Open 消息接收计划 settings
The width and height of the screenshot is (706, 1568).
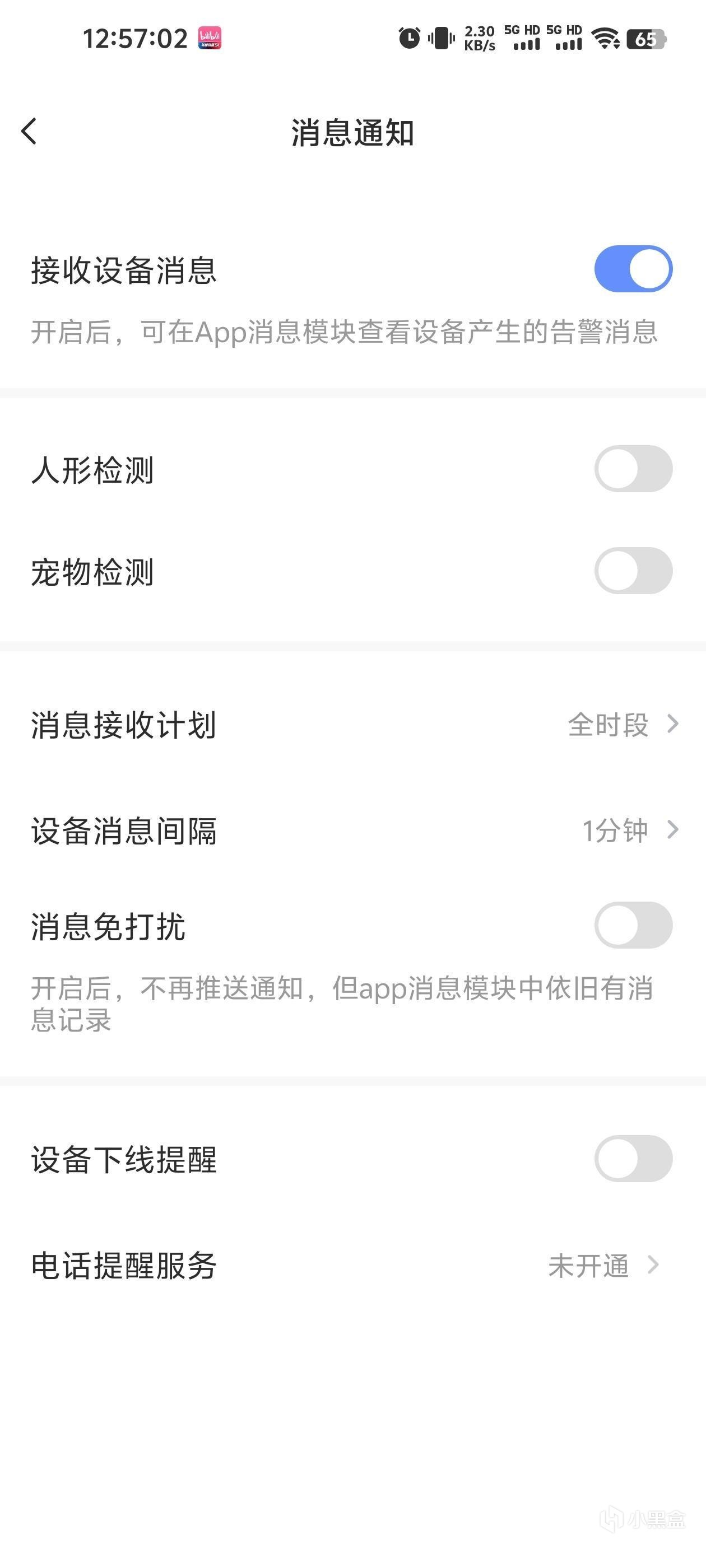(x=354, y=724)
